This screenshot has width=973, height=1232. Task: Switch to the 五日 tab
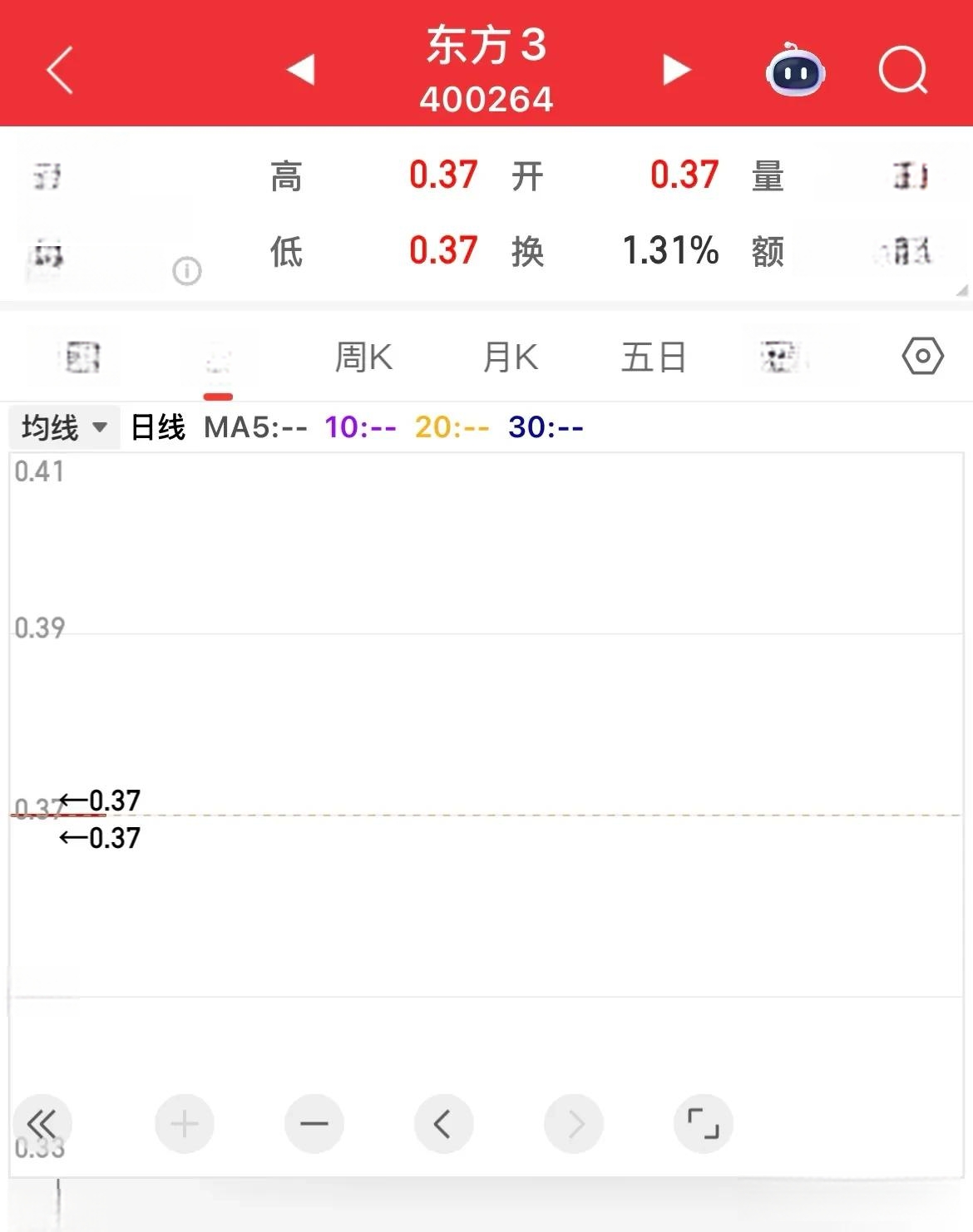pyautogui.click(x=654, y=357)
